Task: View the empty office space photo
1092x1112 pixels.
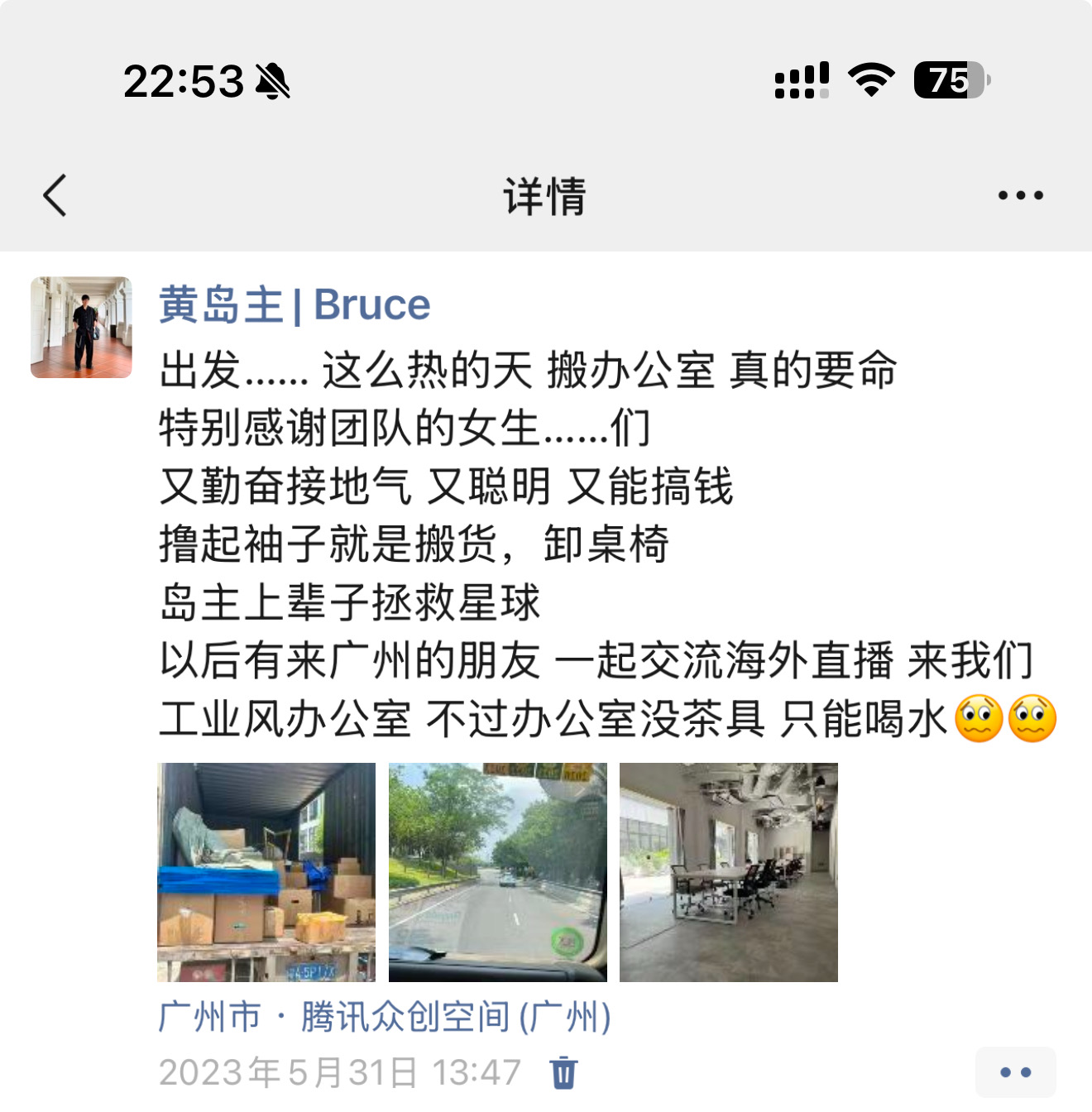Action: (729, 872)
